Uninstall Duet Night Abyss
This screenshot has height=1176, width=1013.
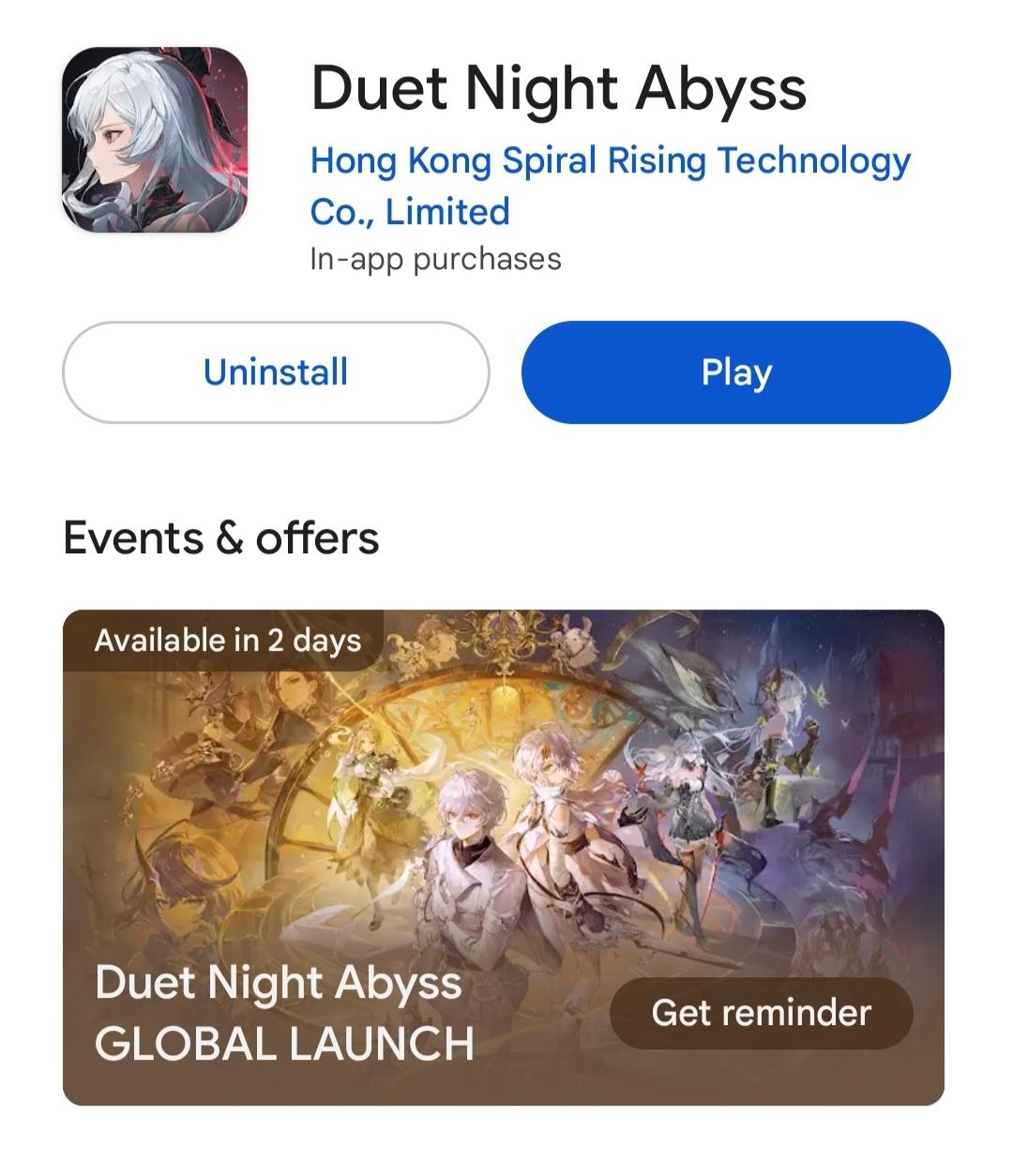pyautogui.click(x=276, y=372)
